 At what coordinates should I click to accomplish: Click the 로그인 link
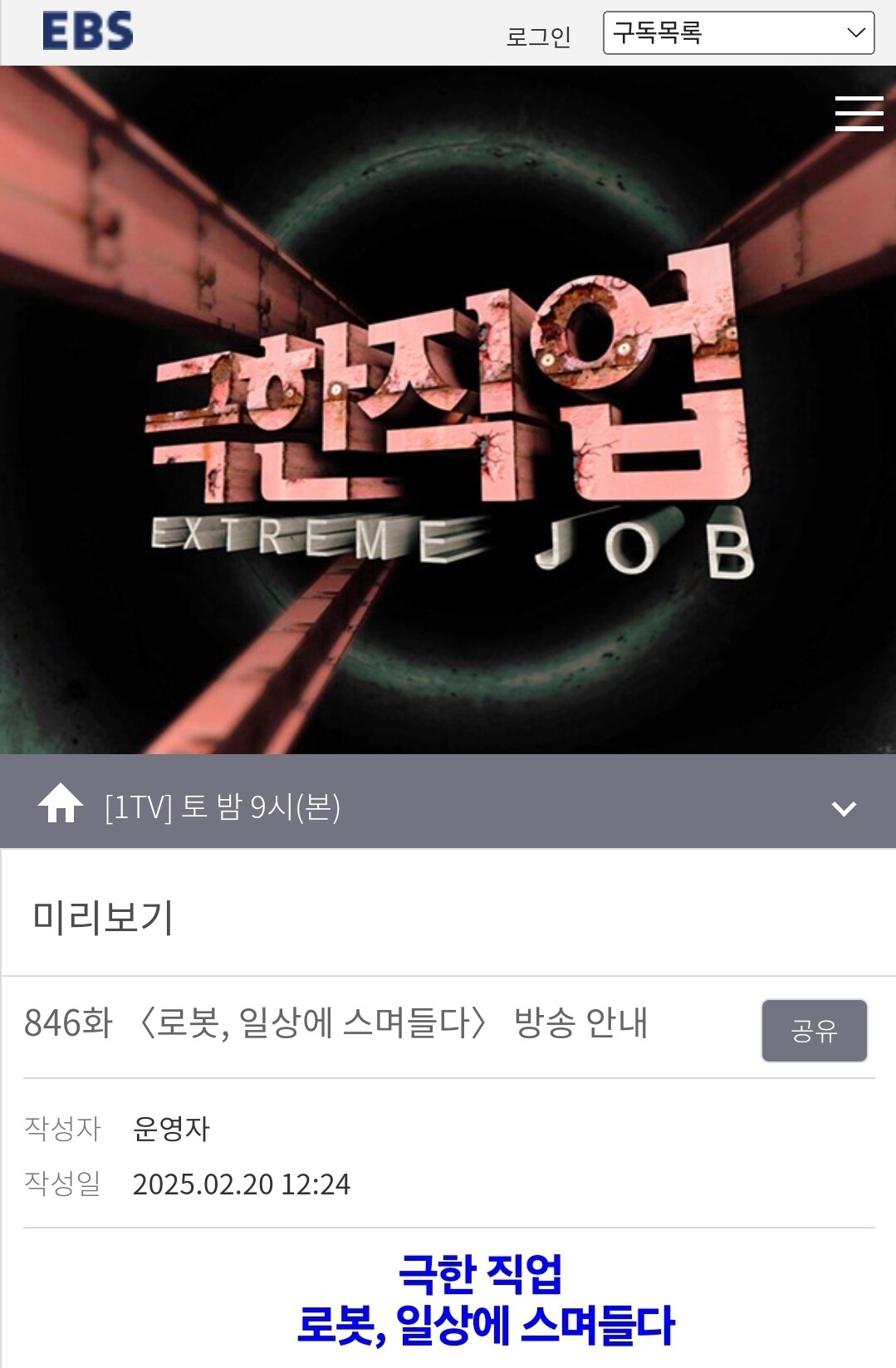click(x=539, y=37)
